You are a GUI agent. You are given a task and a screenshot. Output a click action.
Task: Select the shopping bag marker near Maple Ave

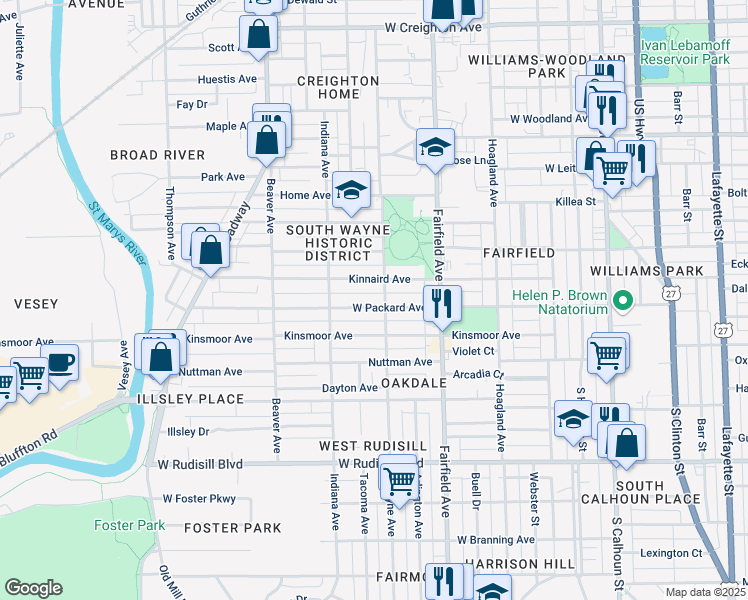click(268, 139)
